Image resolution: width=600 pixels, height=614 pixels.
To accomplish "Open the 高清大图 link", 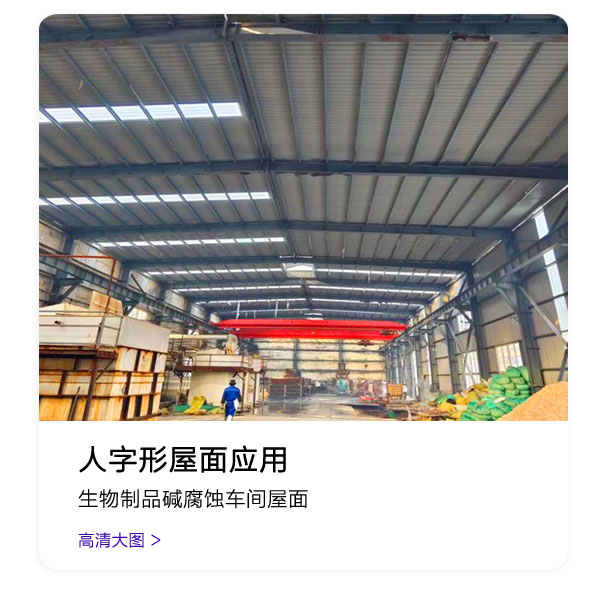I will click(119, 541).
